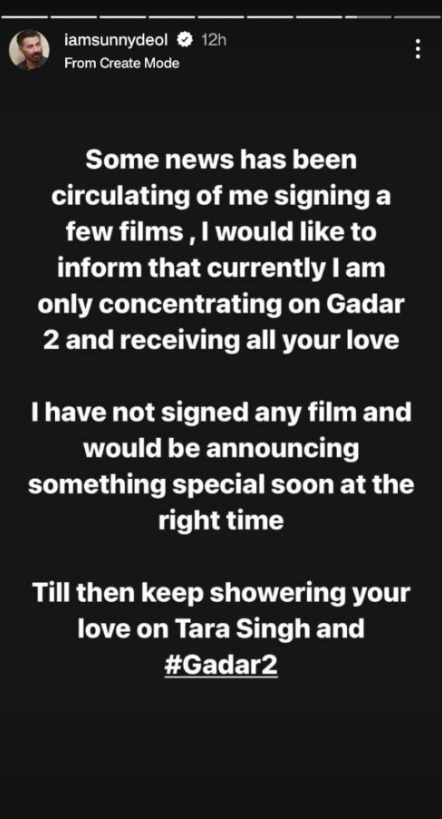Screen dimensions: 442x819
Task: Tap the From Create Mode label
Action: pos(122,63)
